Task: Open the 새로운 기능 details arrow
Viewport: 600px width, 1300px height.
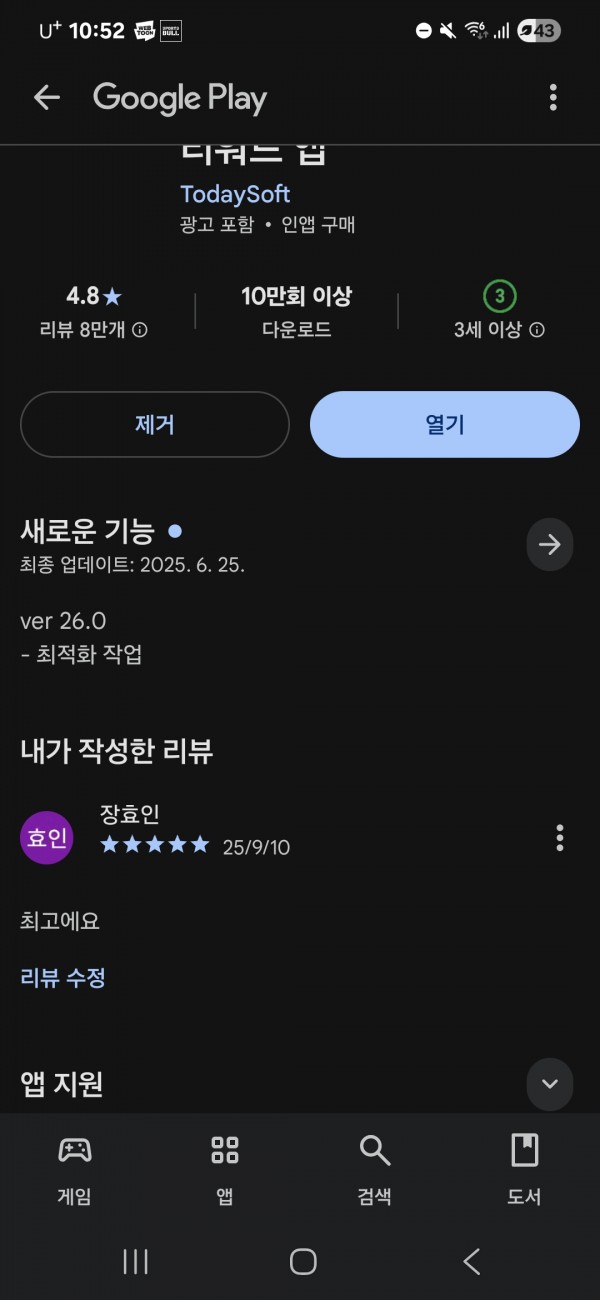Action: point(549,544)
